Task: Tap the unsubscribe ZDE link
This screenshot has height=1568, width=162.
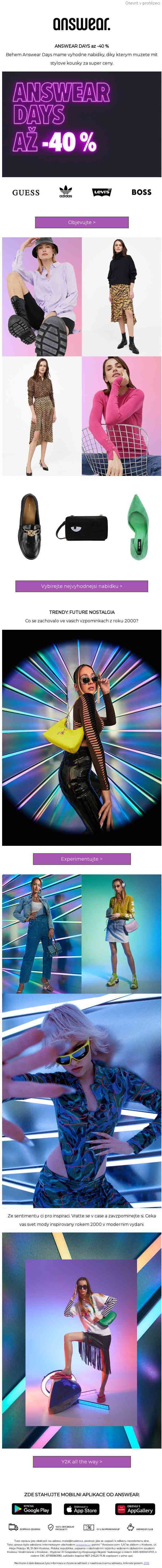Action: point(147,1563)
